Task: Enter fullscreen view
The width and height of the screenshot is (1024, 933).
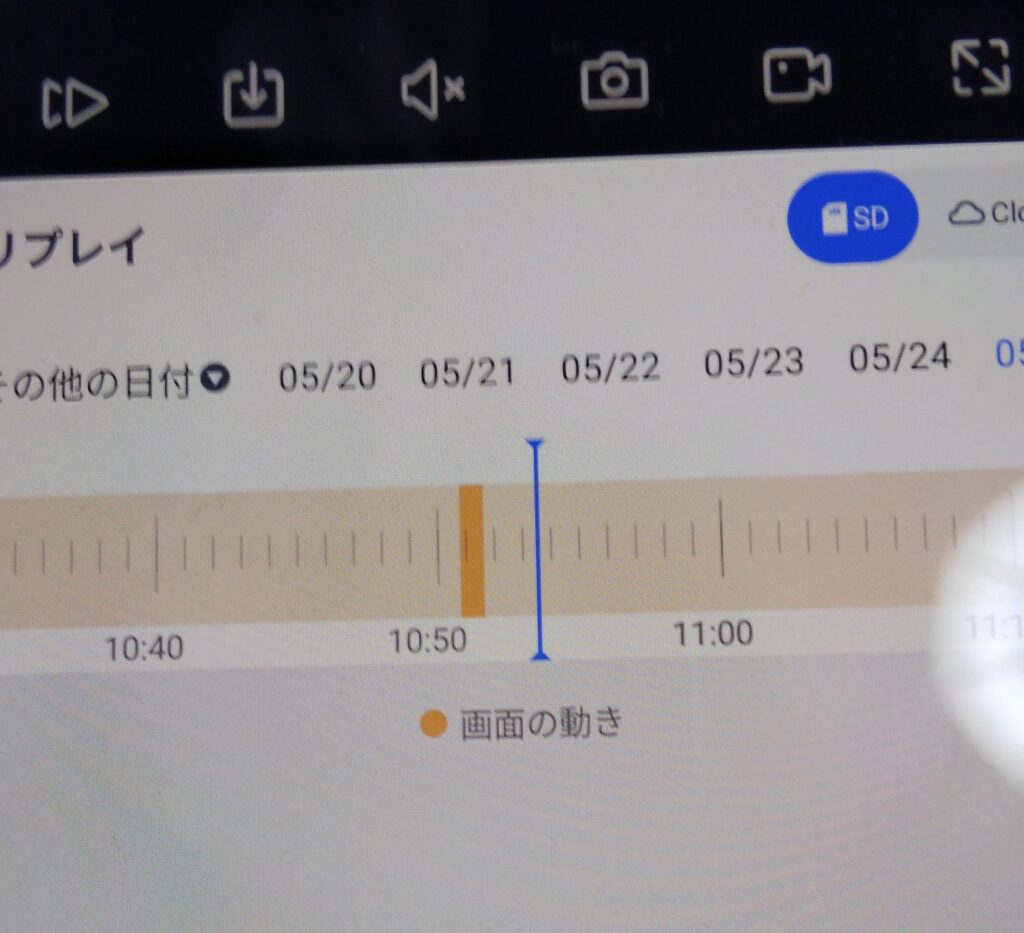Action: [x=980, y=70]
